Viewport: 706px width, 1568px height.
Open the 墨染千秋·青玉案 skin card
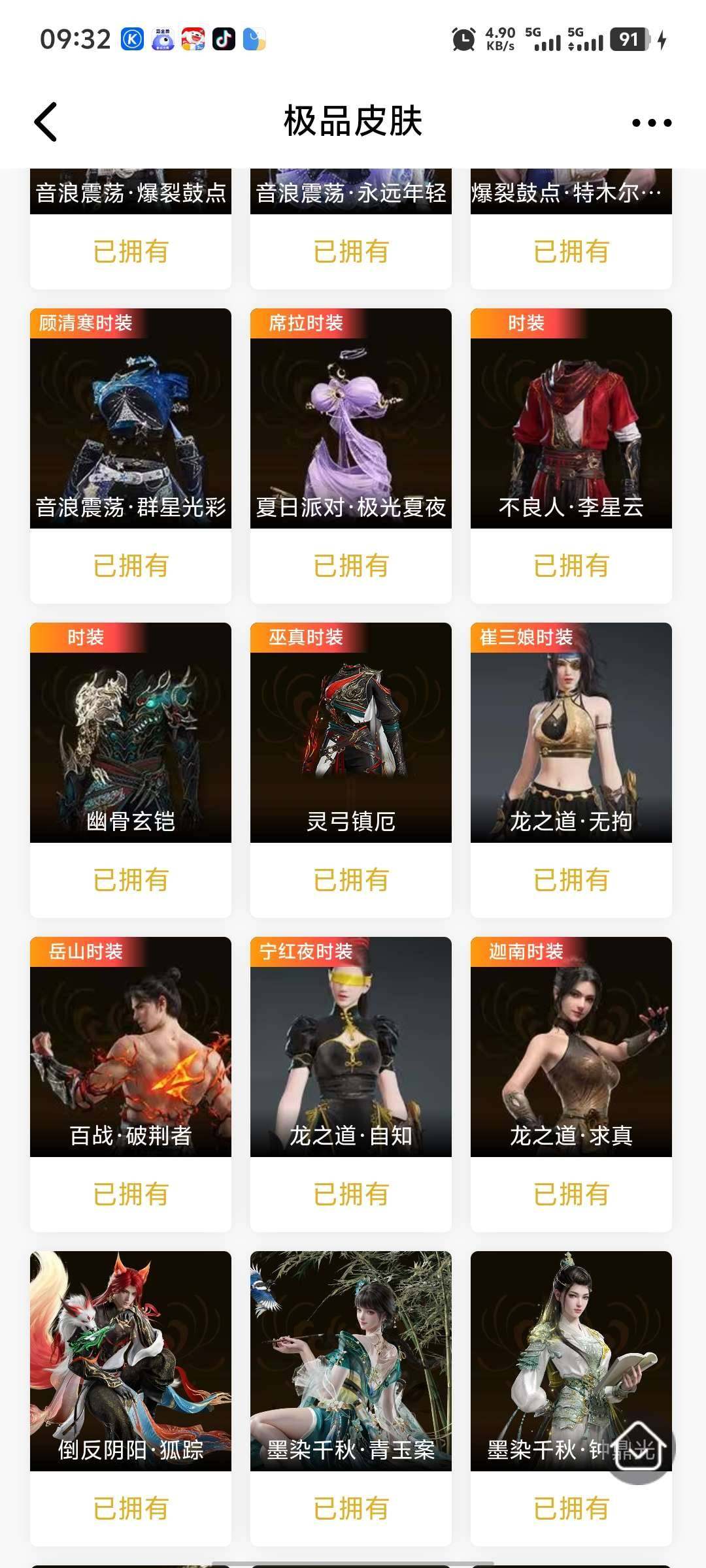click(x=351, y=1365)
